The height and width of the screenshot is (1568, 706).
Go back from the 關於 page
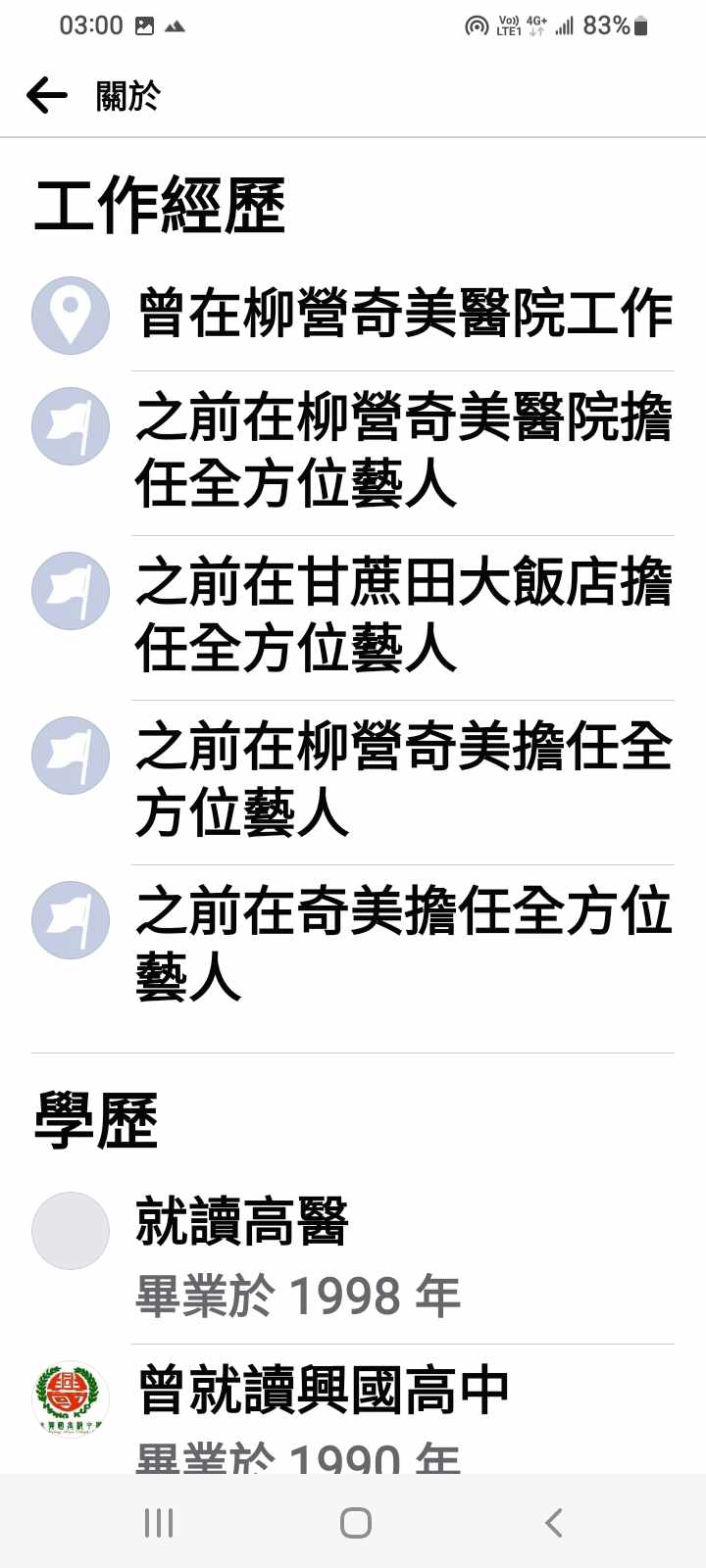point(46,95)
